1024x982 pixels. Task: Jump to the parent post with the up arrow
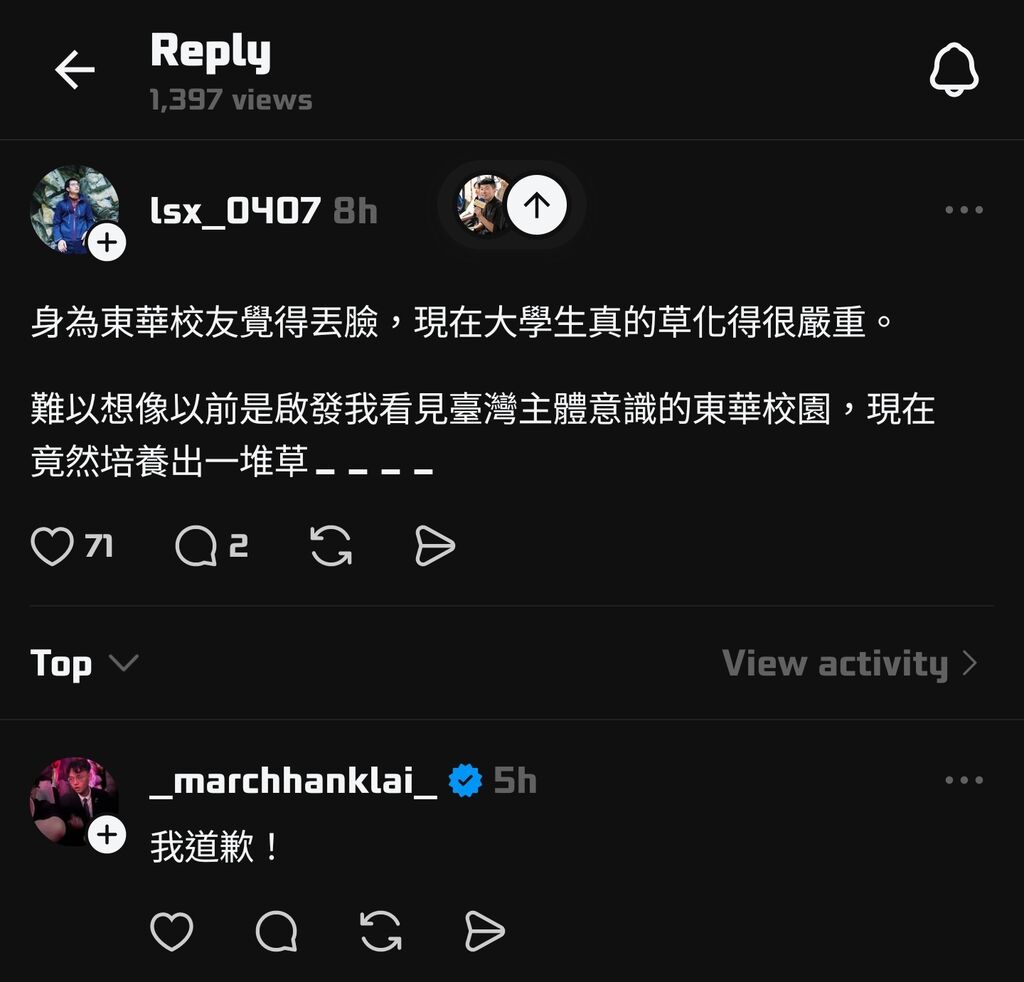pyautogui.click(x=537, y=205)
